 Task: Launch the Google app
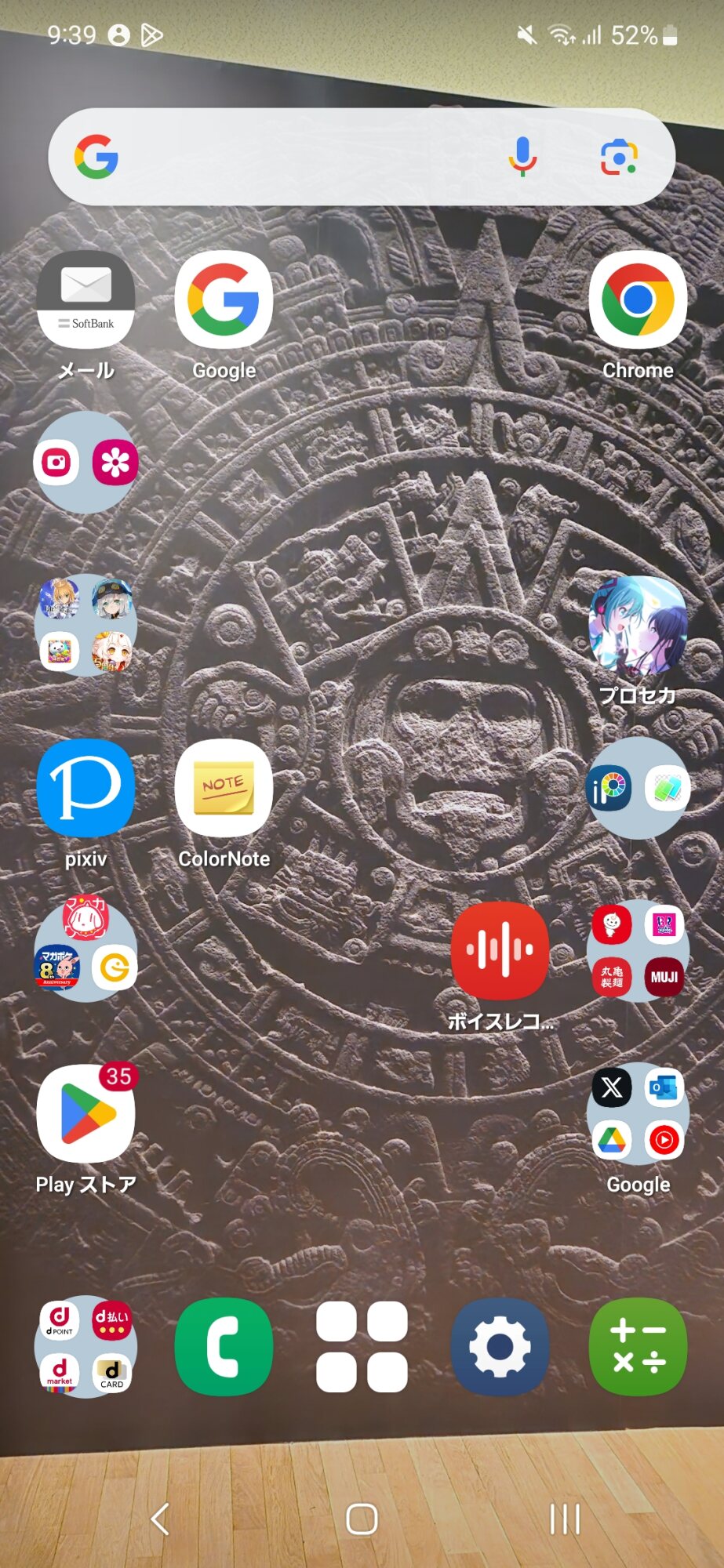click(x=224, y=300)
